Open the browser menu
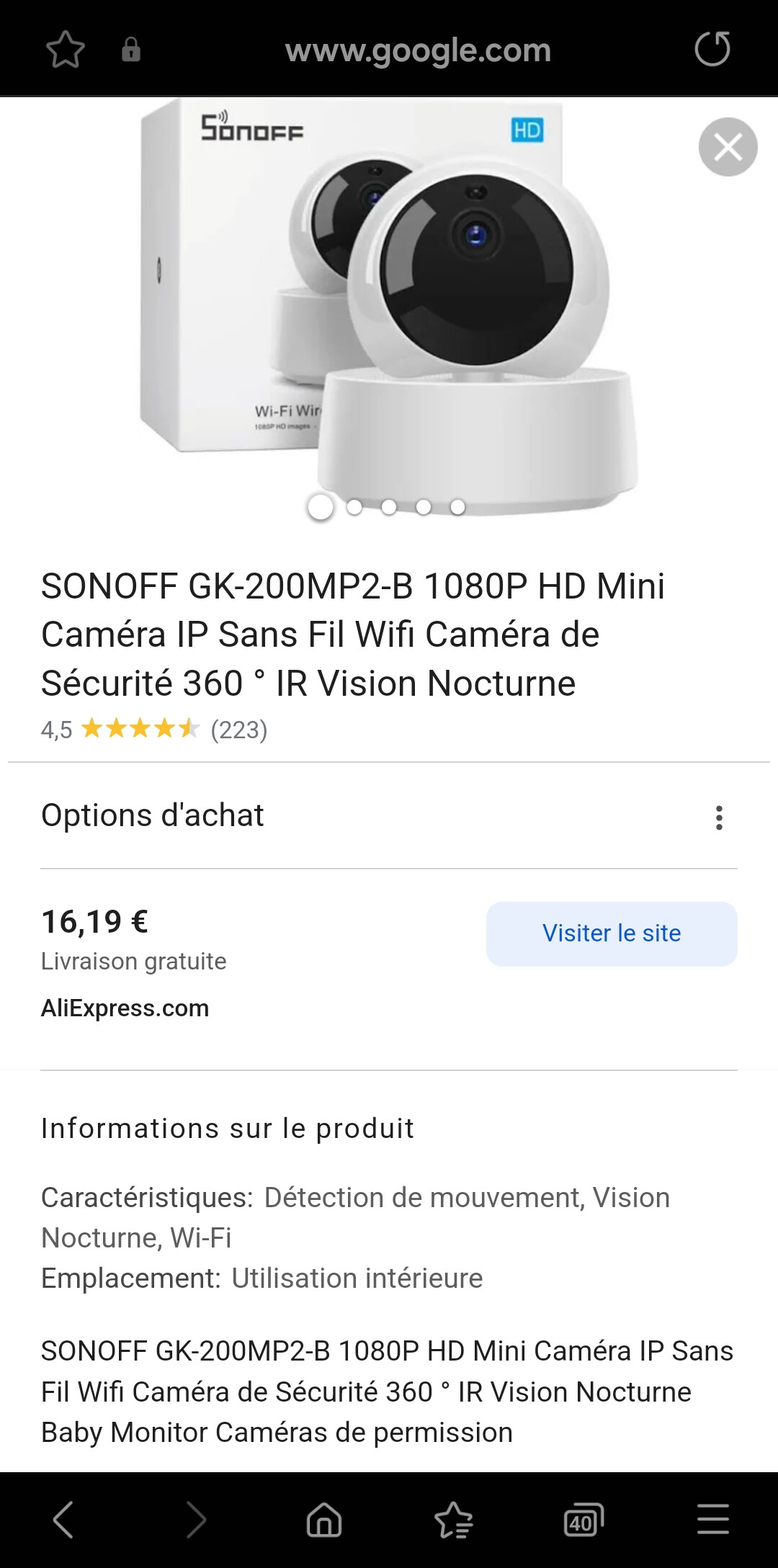The image size is (778, 1568). click(x=712, y=1520)
